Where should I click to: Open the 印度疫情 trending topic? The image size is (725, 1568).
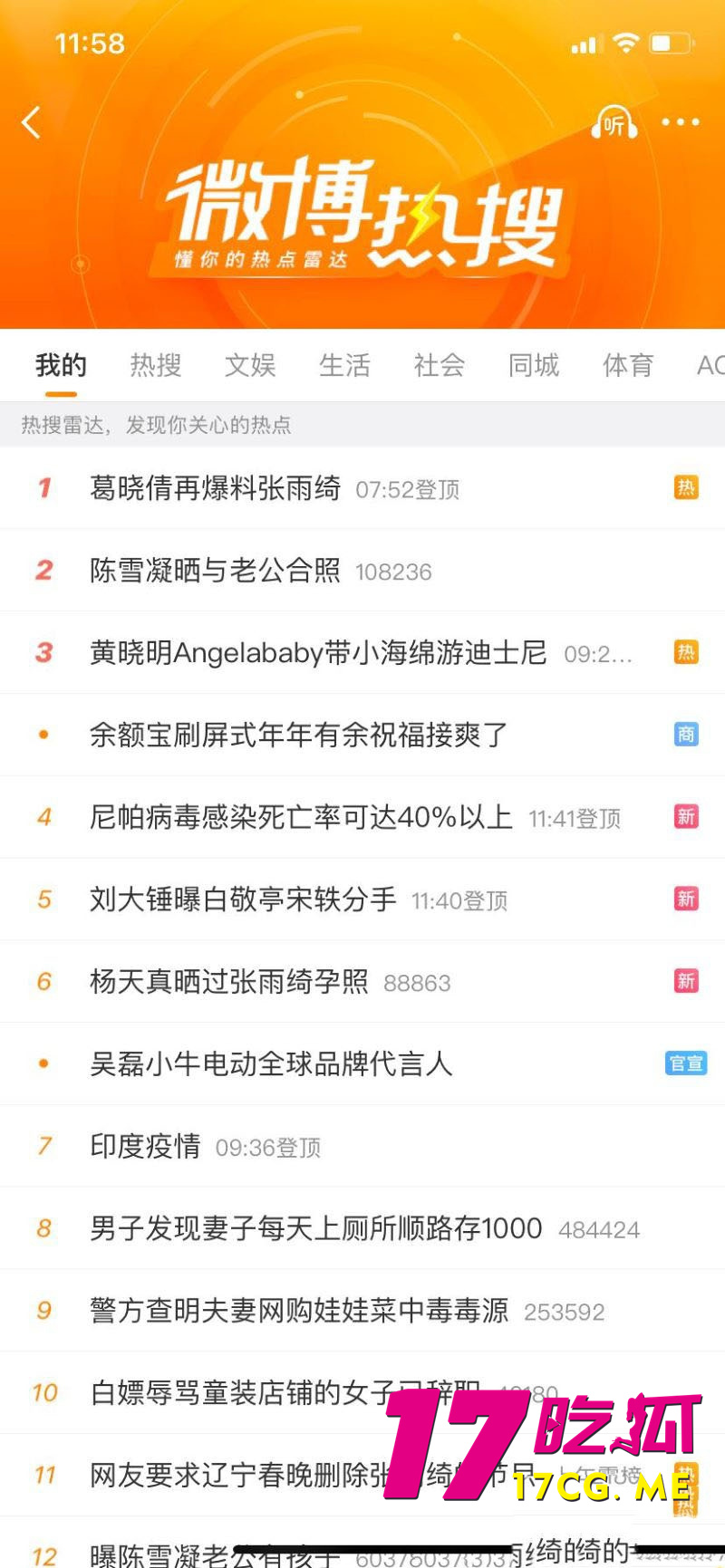(x=145, y=1147)
